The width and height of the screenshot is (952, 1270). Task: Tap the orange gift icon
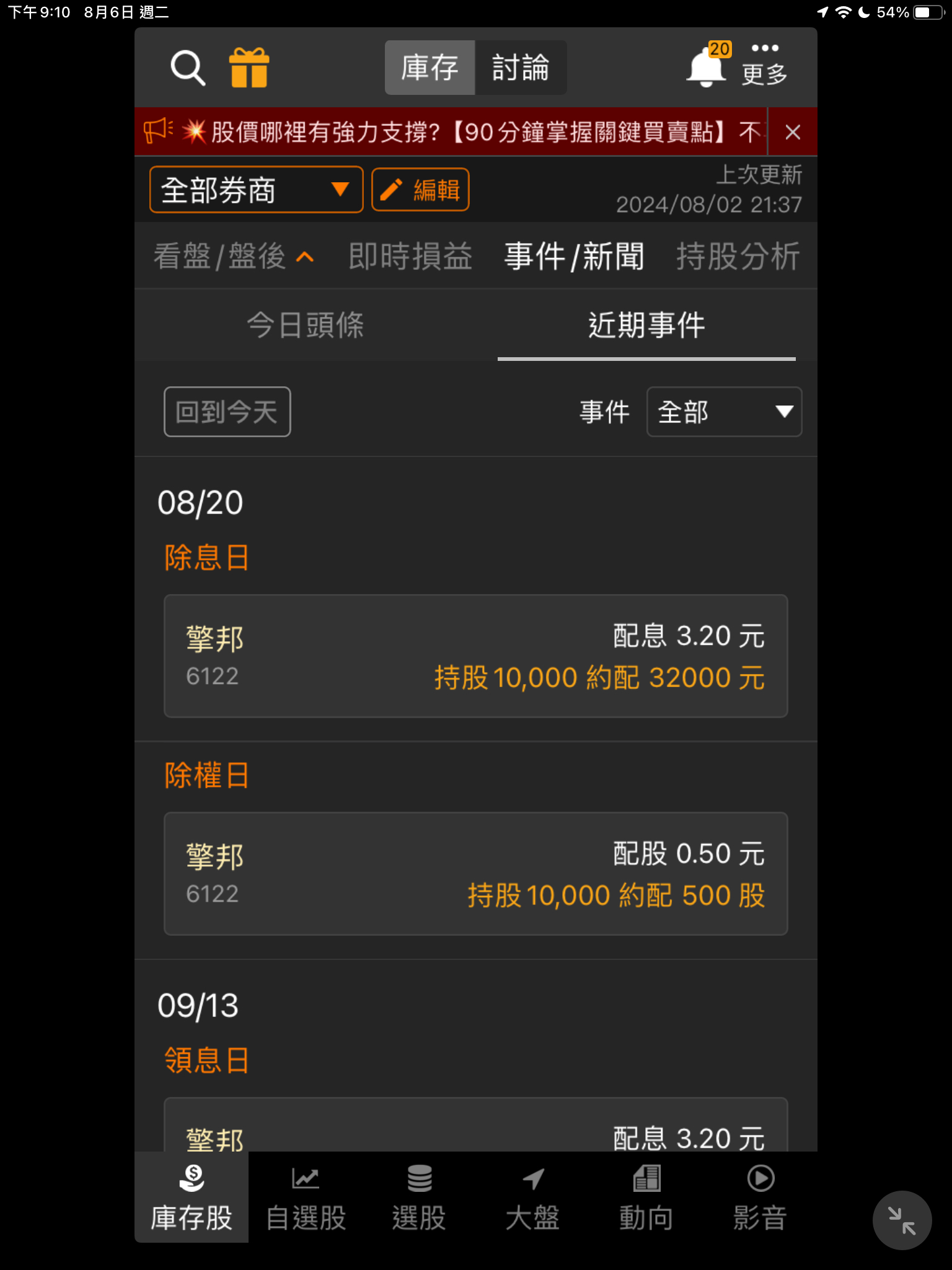click(249, 68)
